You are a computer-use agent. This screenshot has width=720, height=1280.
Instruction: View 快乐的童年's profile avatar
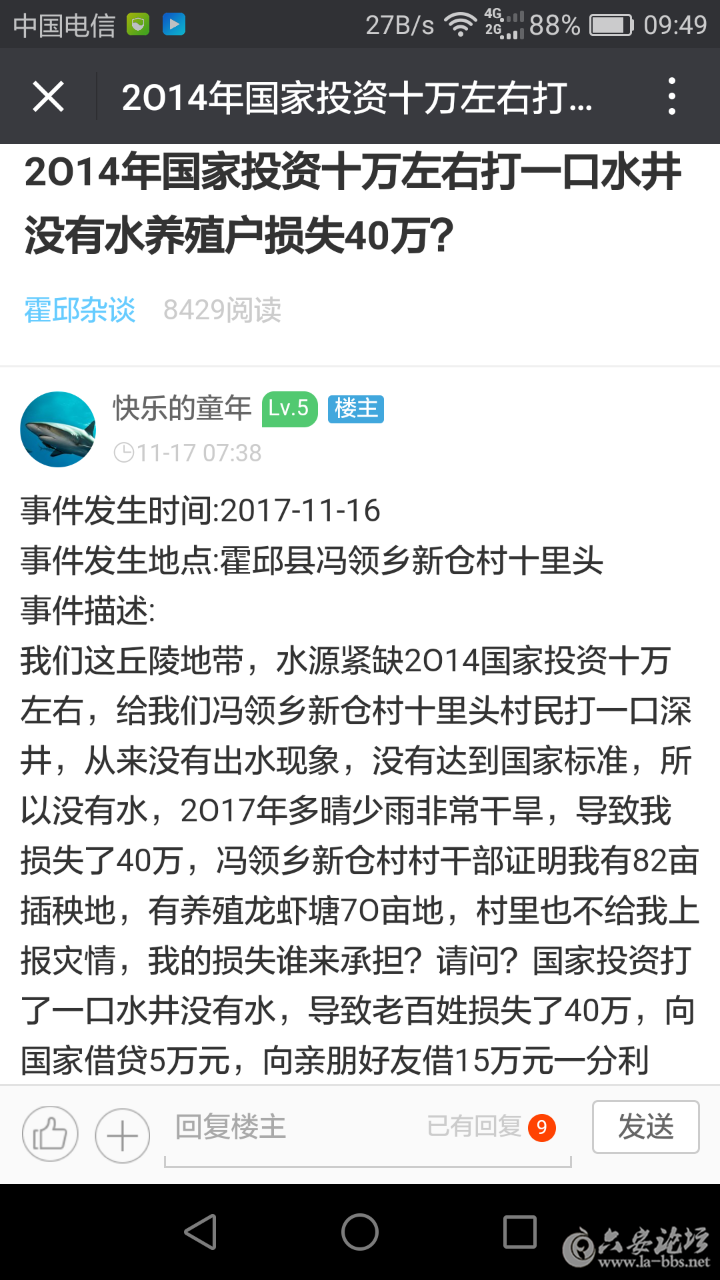tap(58, 429)
